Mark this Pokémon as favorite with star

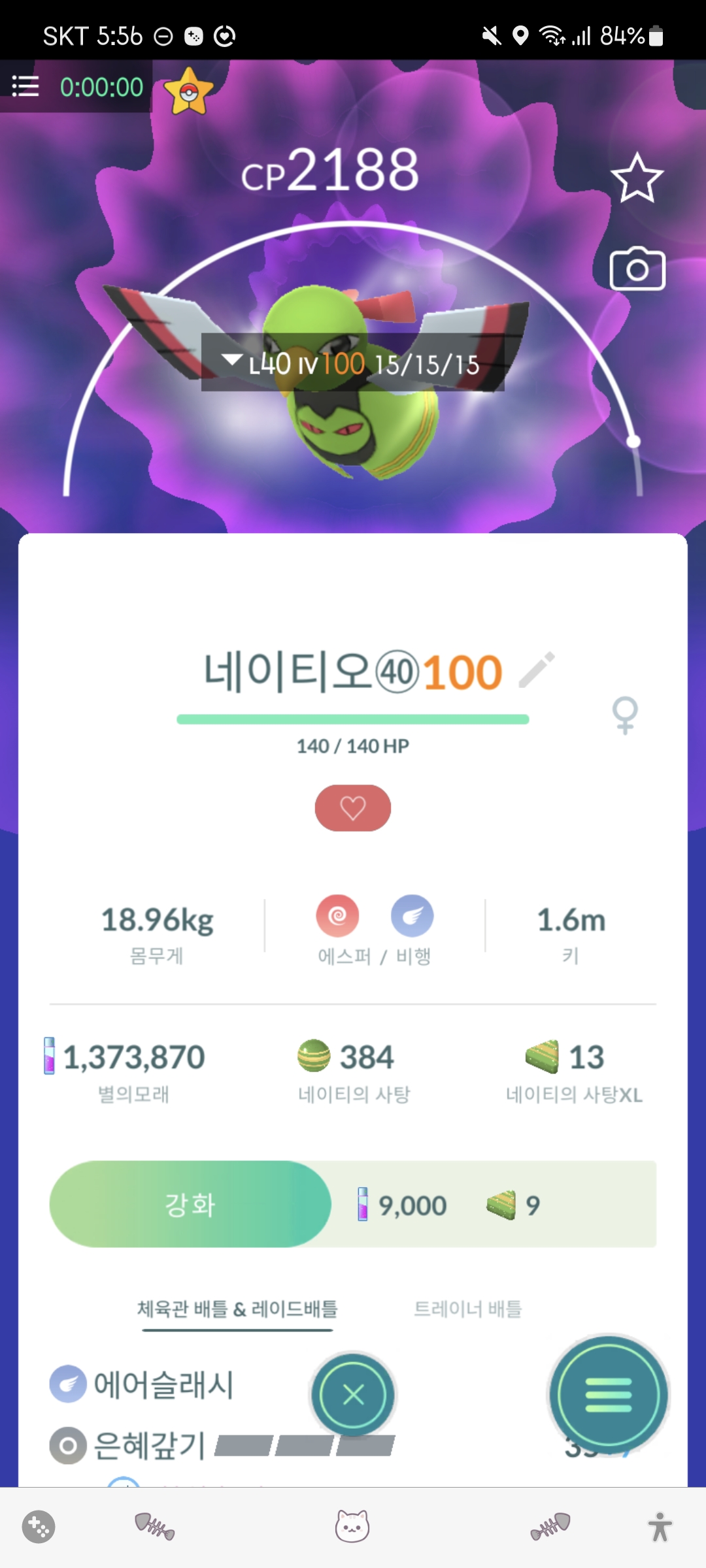[637, 178]
